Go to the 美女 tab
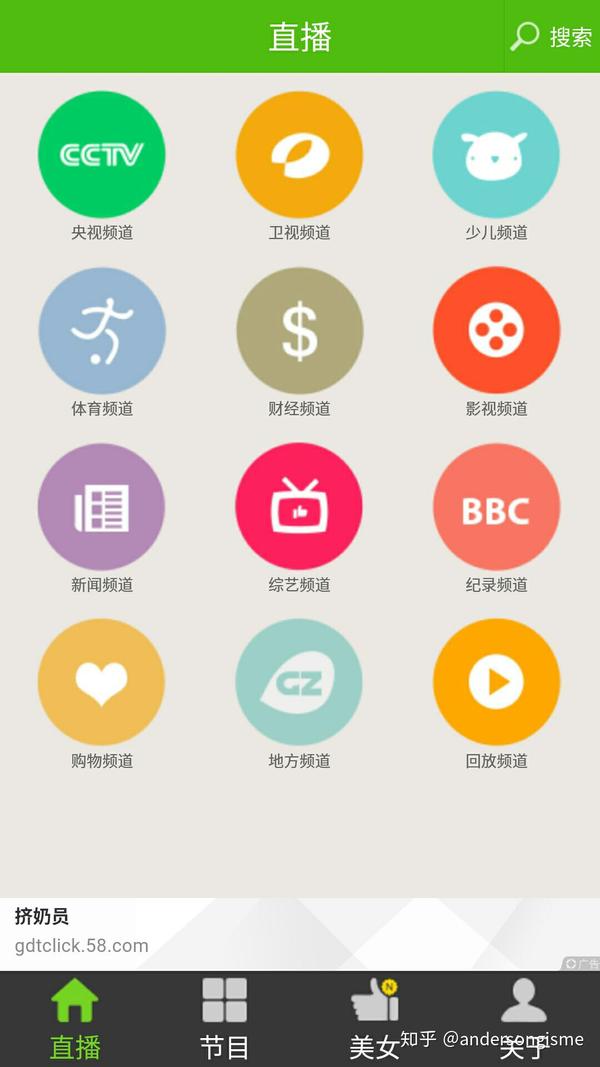The width and height of the screenshot is (600, 1067). tap(375, 1019)
